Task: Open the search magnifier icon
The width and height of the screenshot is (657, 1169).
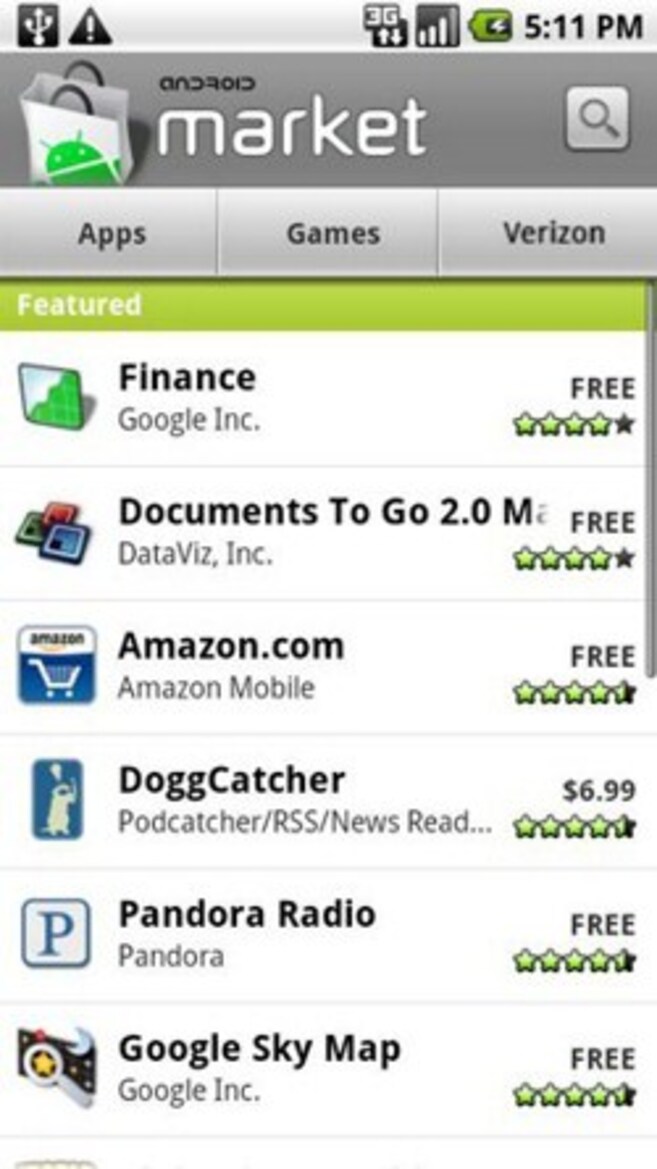Action: [x=597, y=120]
